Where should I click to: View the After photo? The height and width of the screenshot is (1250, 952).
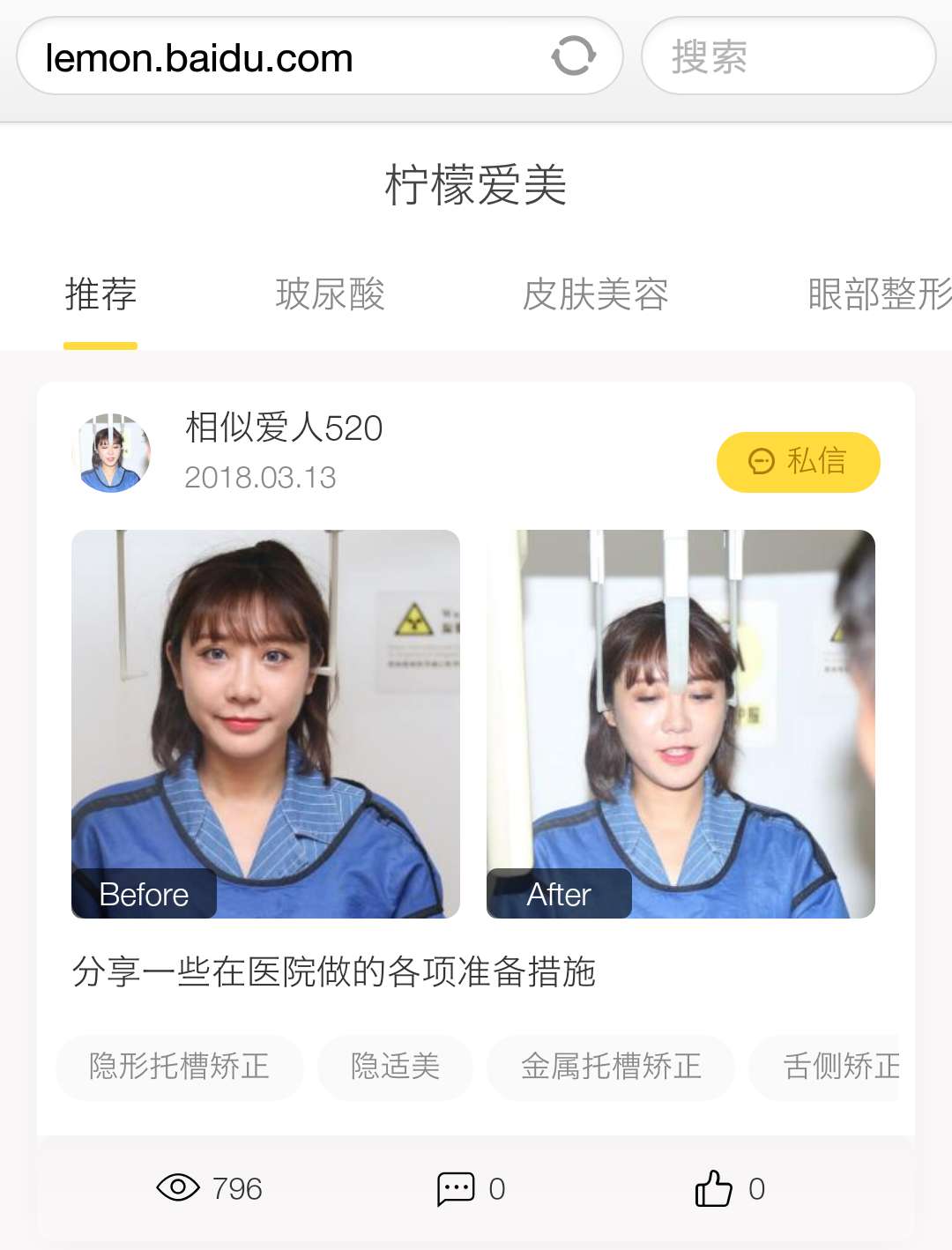point(681,723)
